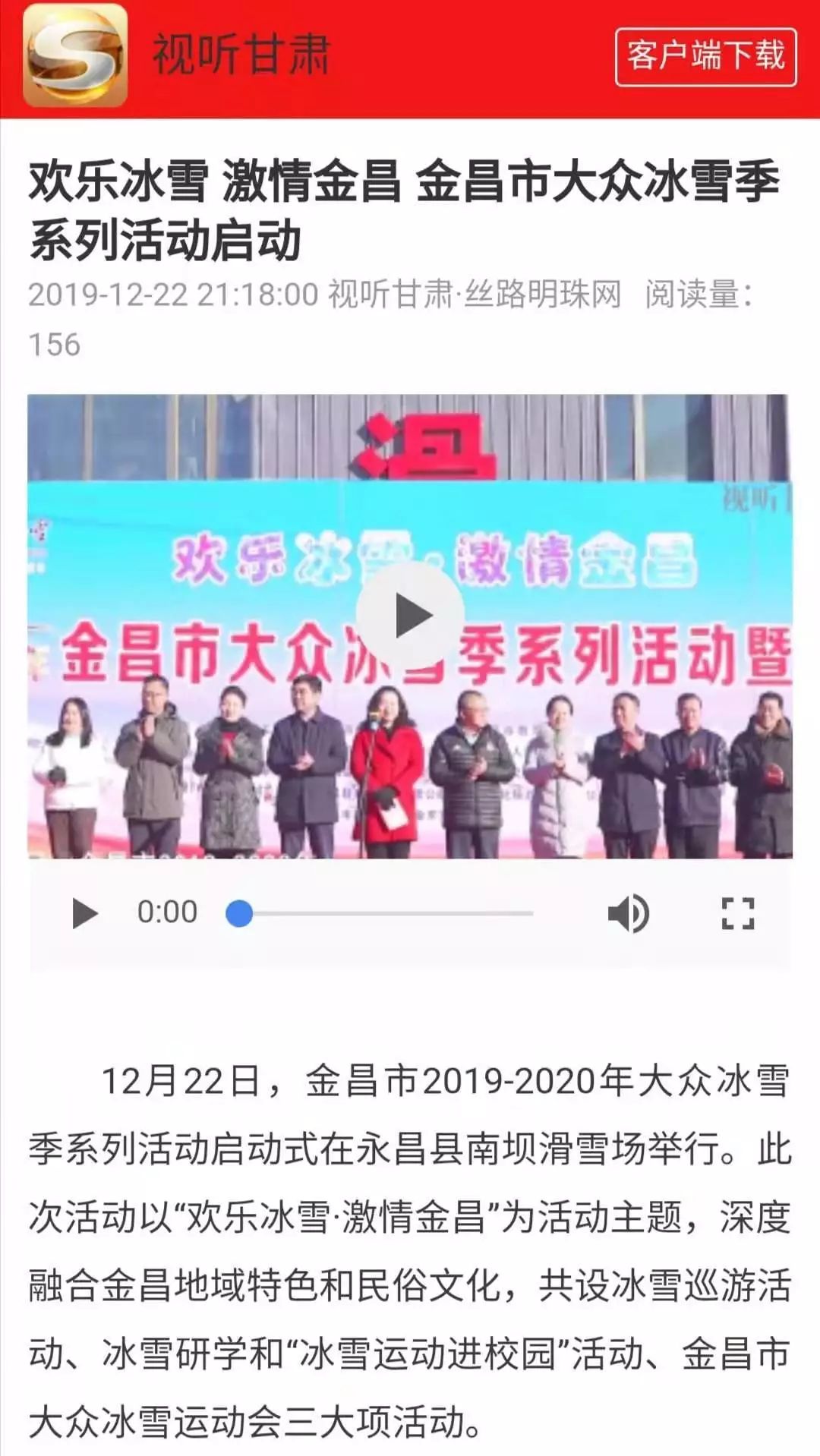Screen dimensions: 820x1456
Task: Tap the video progress slider
Action: [x=387, y=913]
